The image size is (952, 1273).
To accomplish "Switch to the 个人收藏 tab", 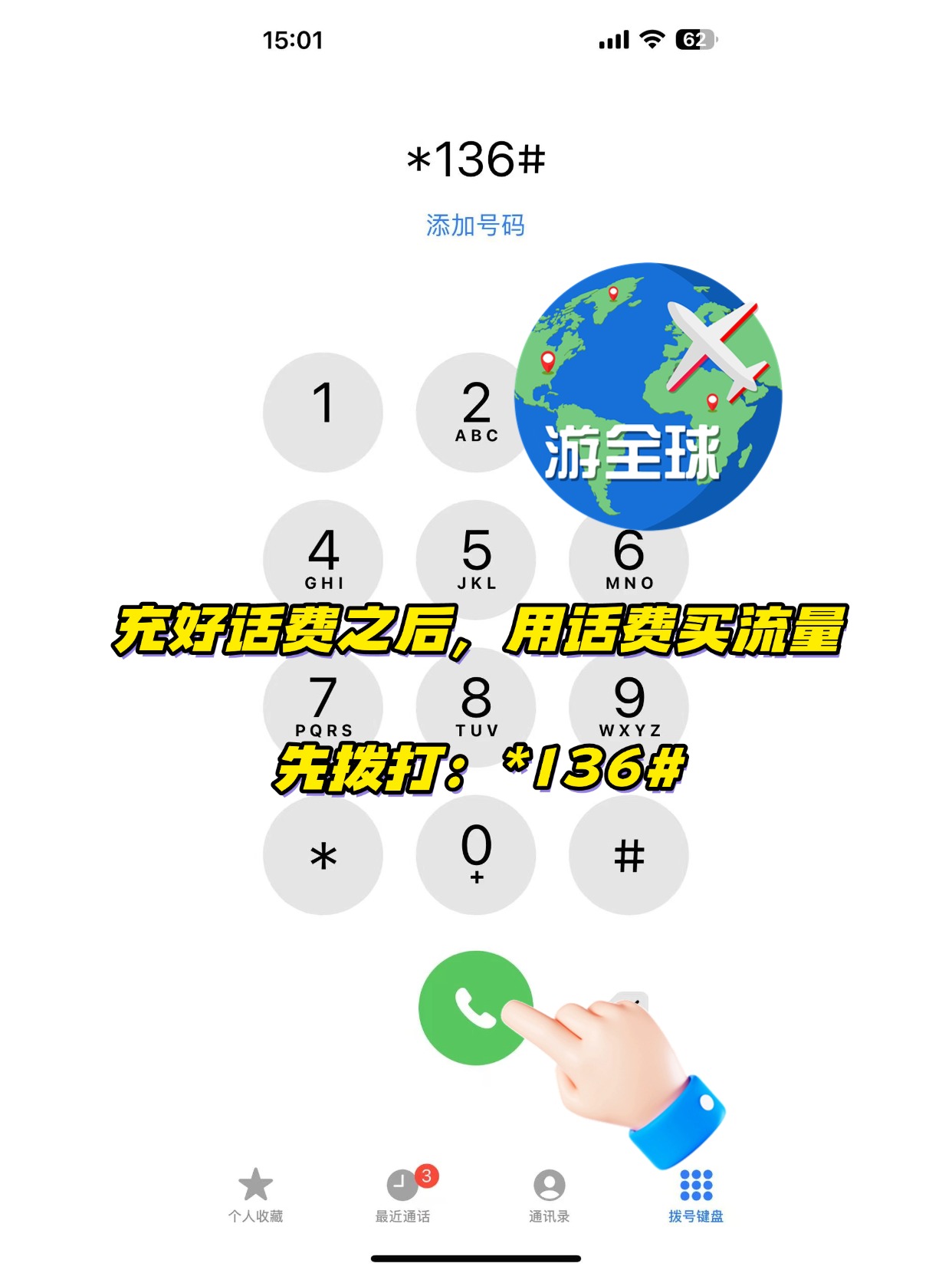I will 255,1195.
